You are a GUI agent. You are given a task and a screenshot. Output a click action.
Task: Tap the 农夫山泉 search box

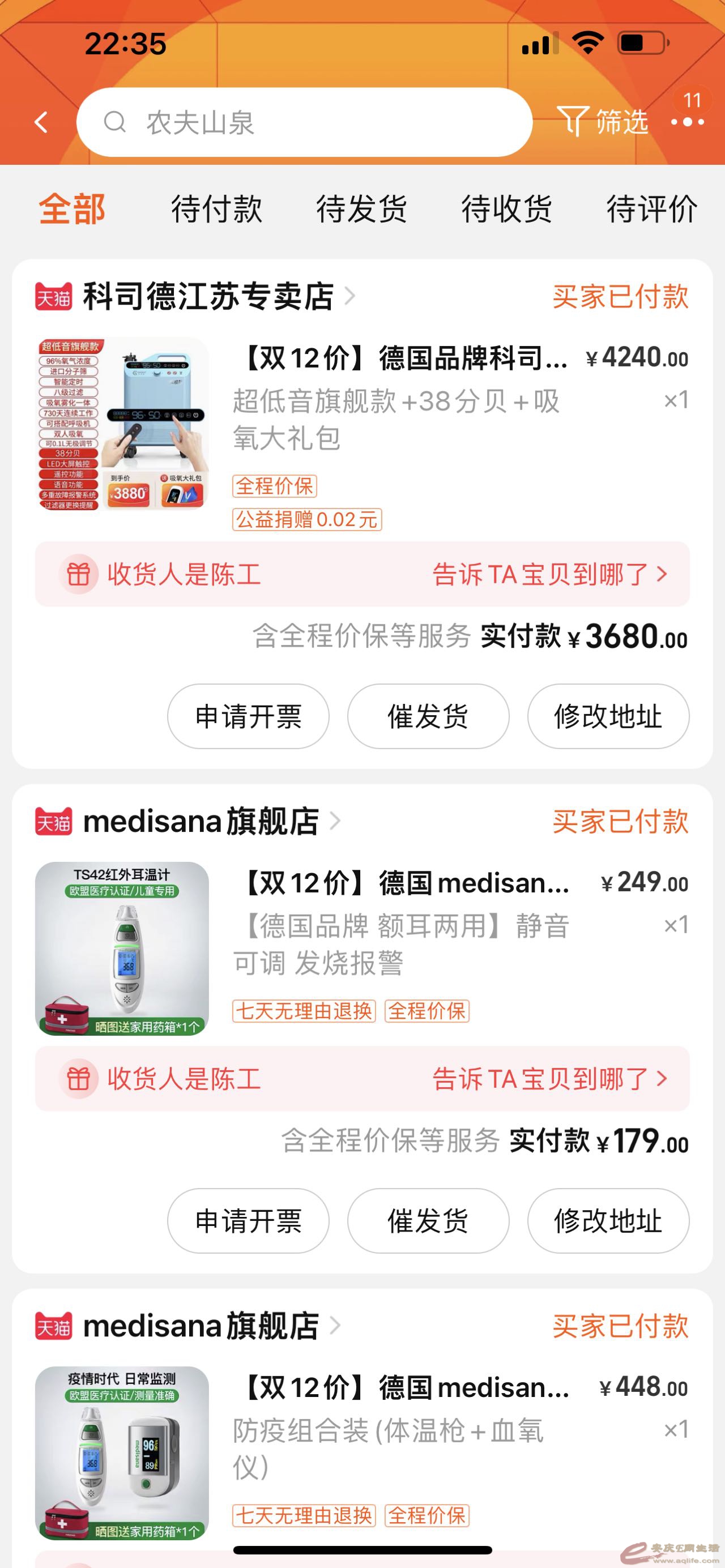pyautogui.click(x=304, y=122)
